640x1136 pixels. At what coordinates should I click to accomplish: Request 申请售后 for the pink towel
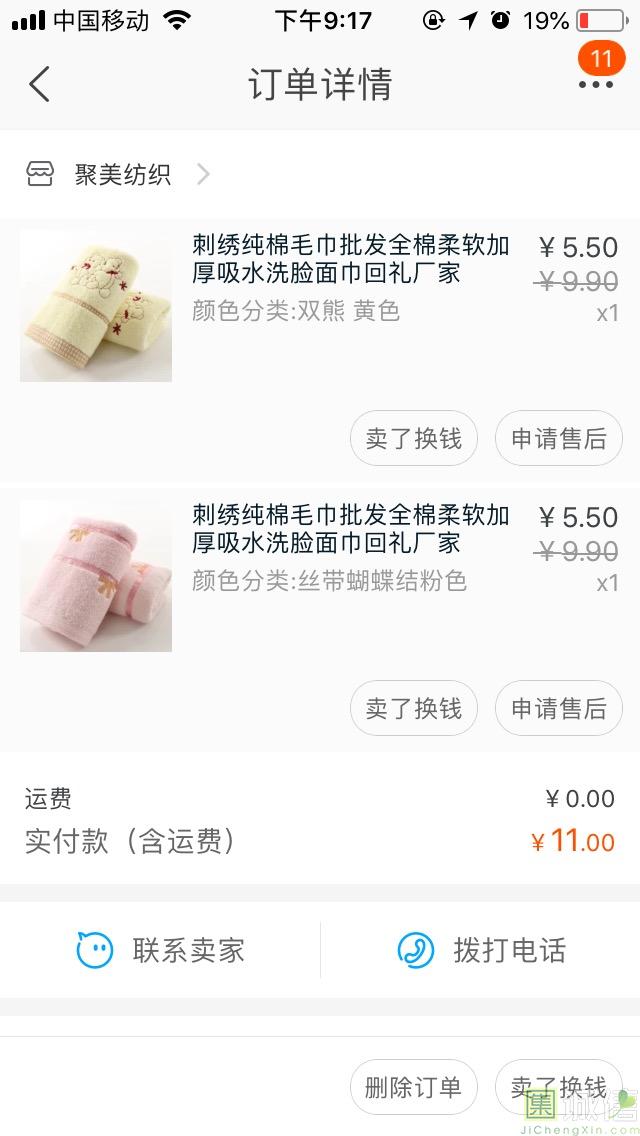(x=559, y=708)
